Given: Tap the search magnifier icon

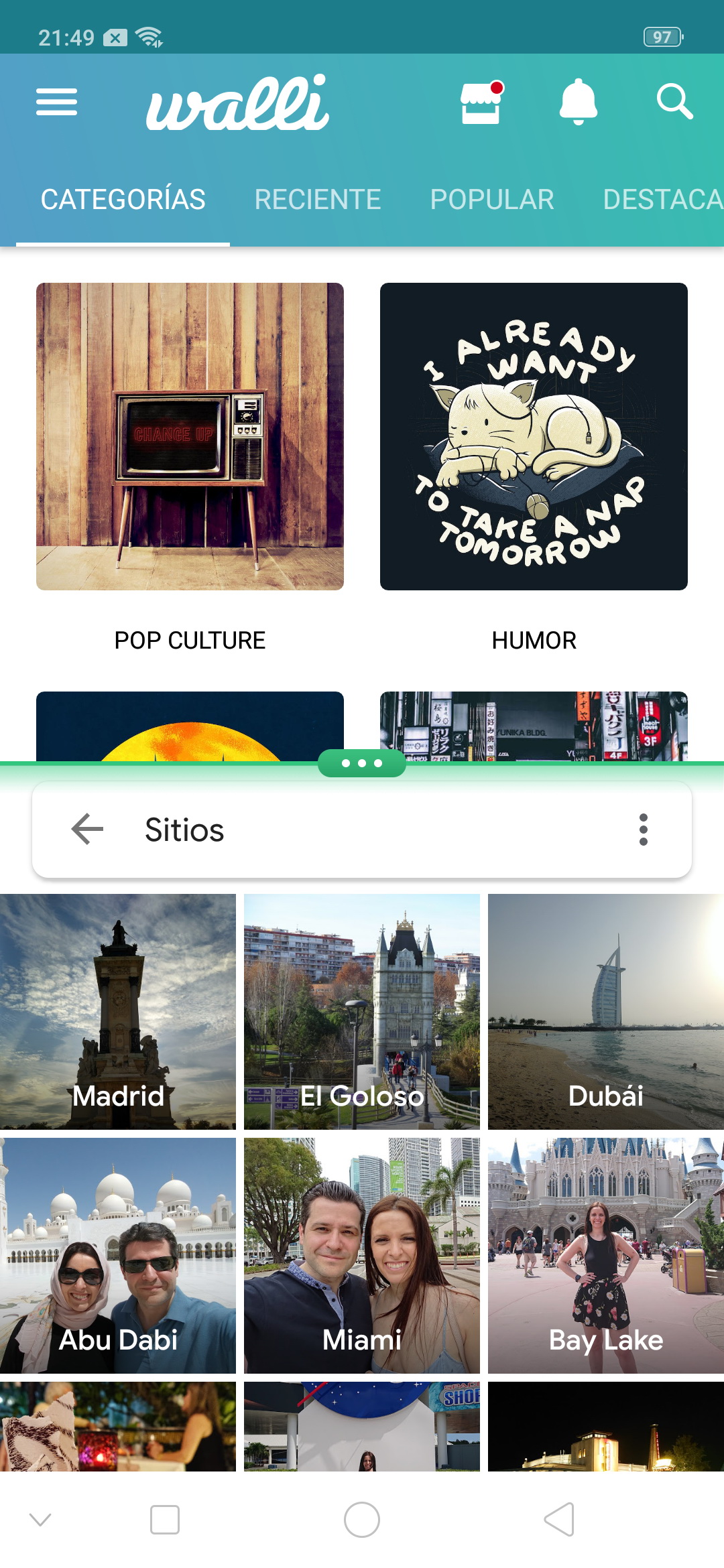Looking at the screenshot, I should click(x=674, y=102).
